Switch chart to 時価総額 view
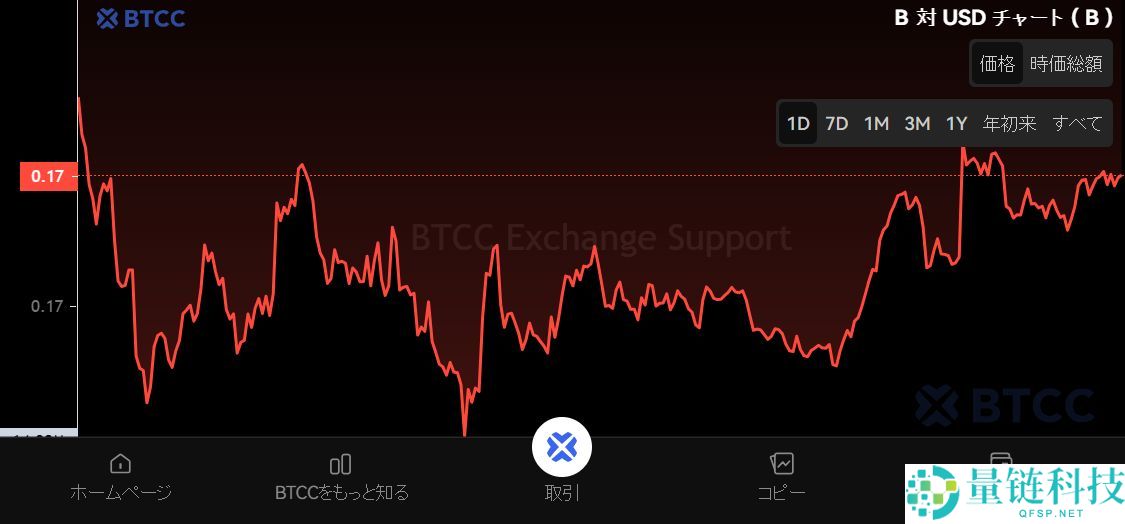 tap(1066, 64)
